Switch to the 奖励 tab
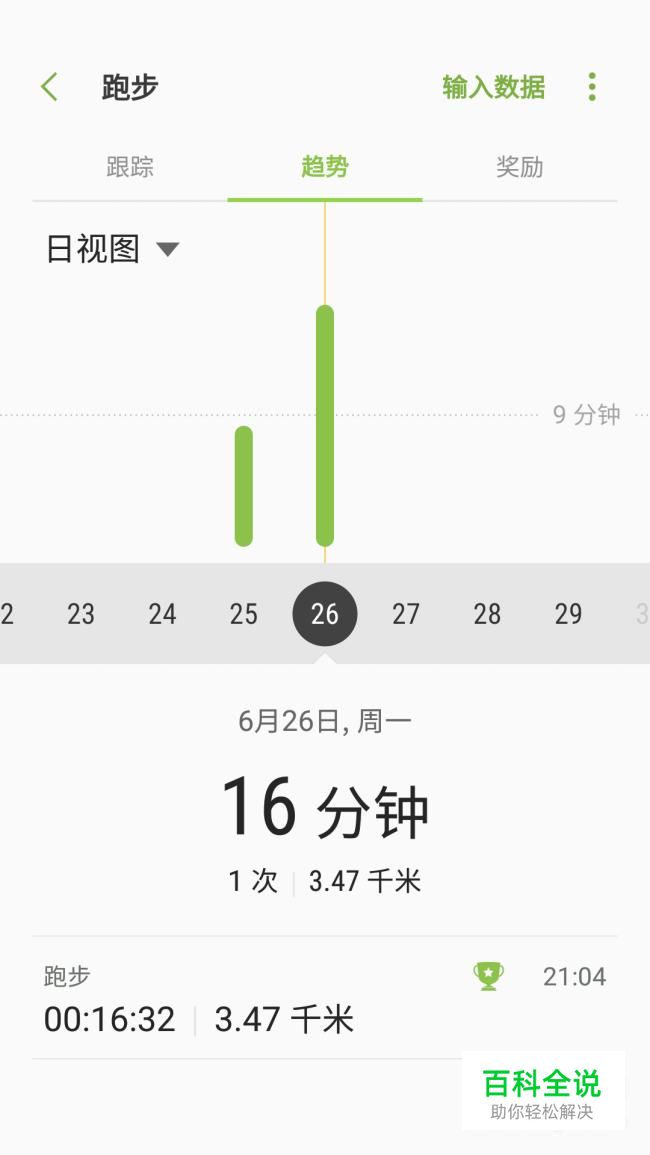 tap(519, 167)
